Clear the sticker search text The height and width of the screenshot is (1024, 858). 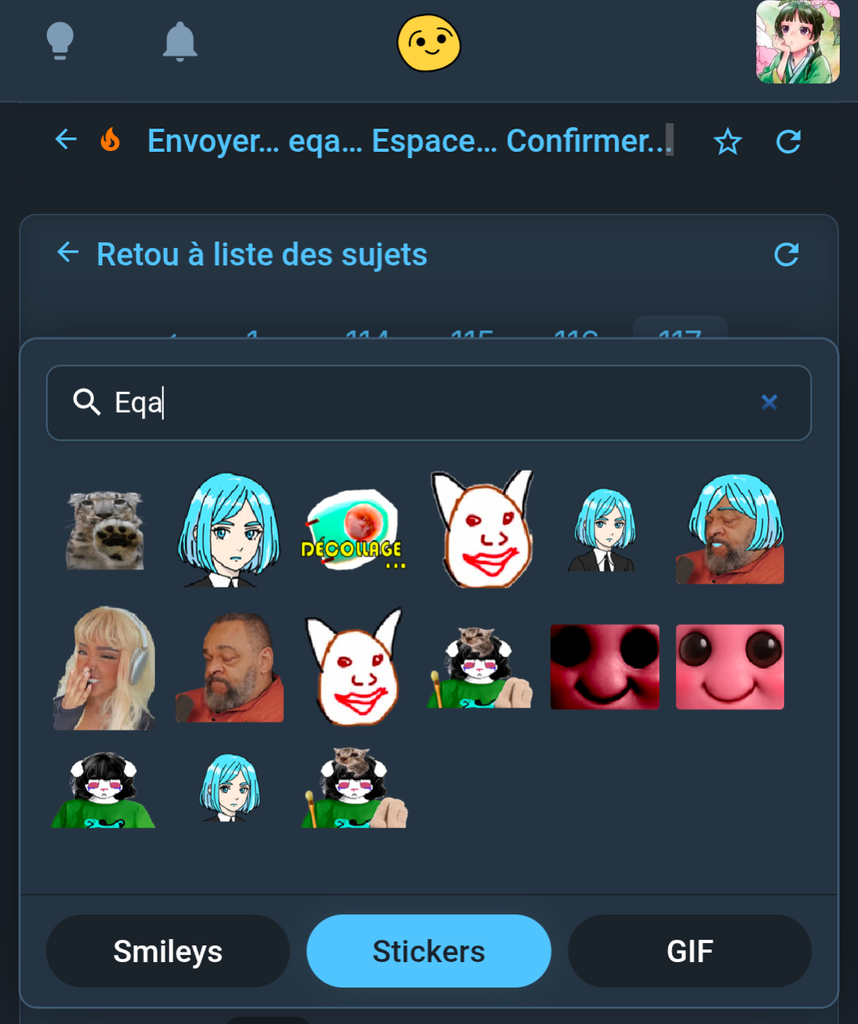769,402
